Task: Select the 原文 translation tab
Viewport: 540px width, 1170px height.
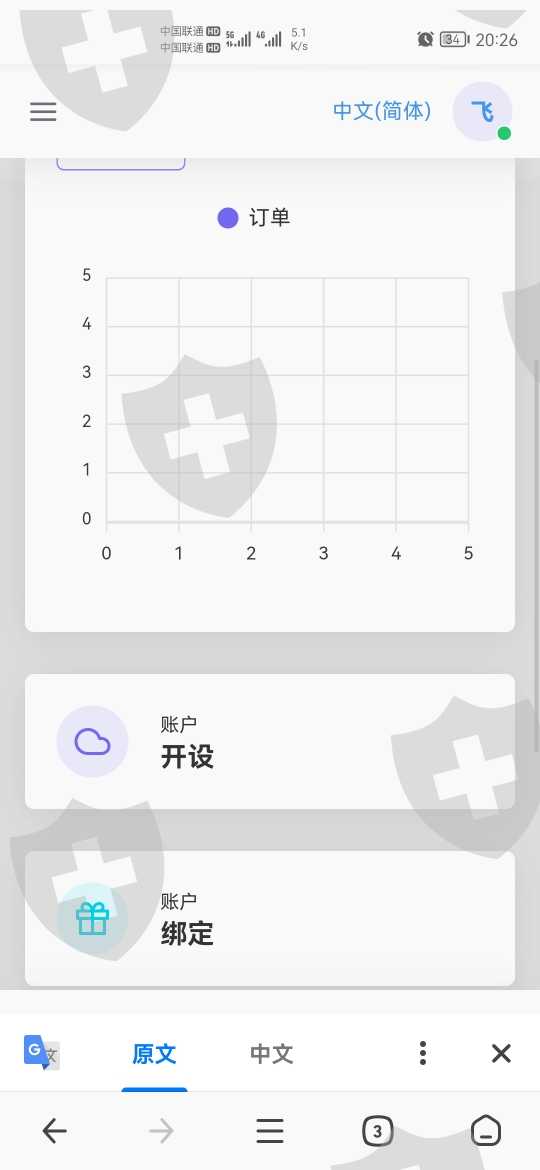Action: point(154,1054)
